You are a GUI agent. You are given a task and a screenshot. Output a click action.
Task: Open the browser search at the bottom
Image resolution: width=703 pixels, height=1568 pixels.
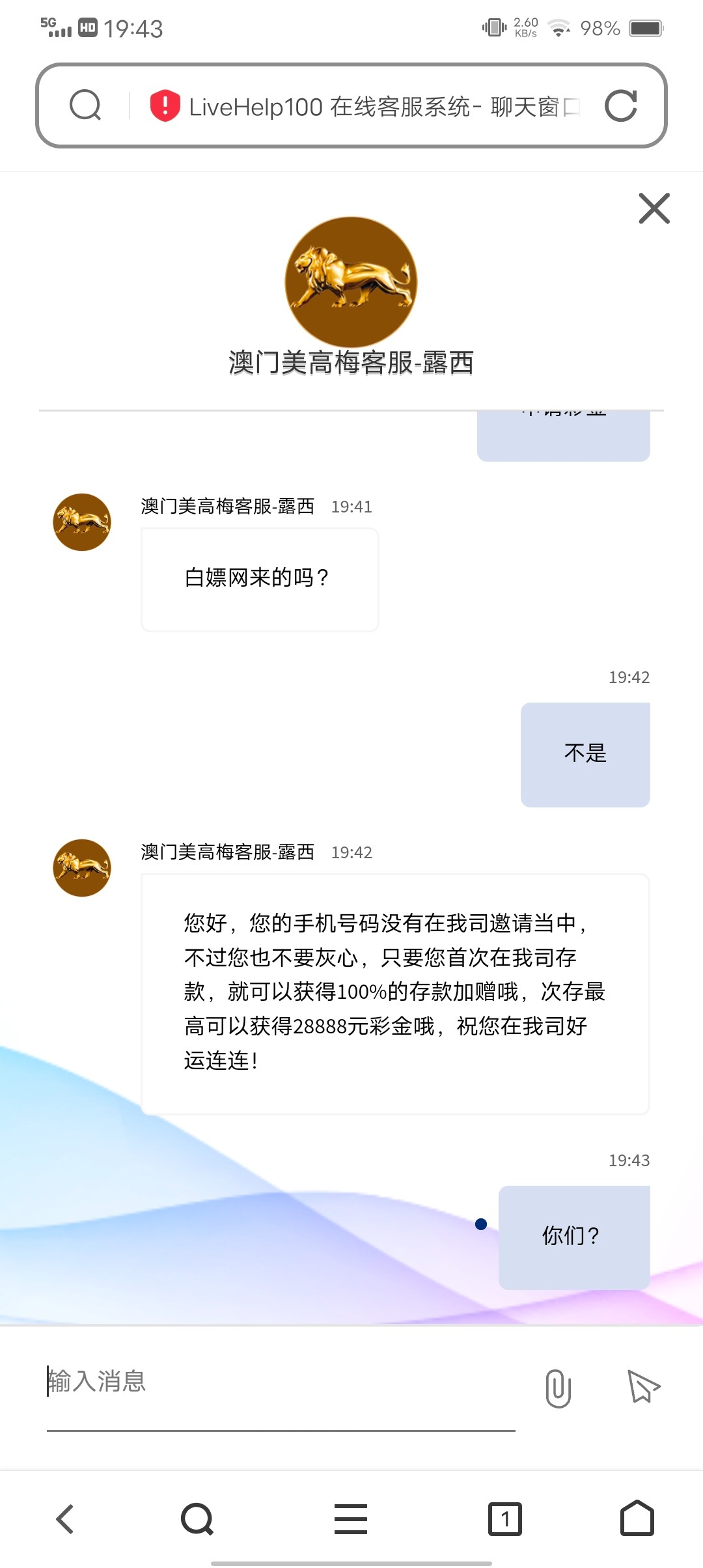[197, 1519]
